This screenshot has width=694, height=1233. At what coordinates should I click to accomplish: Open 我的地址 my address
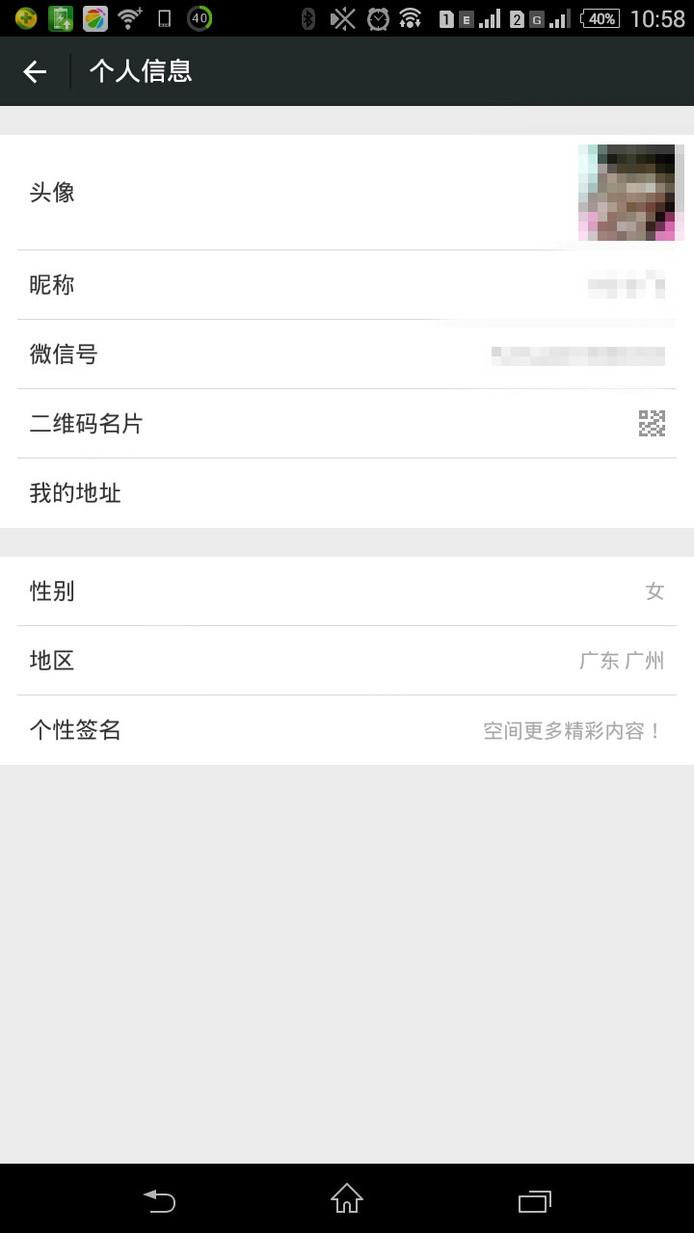(x=347, y=493)
